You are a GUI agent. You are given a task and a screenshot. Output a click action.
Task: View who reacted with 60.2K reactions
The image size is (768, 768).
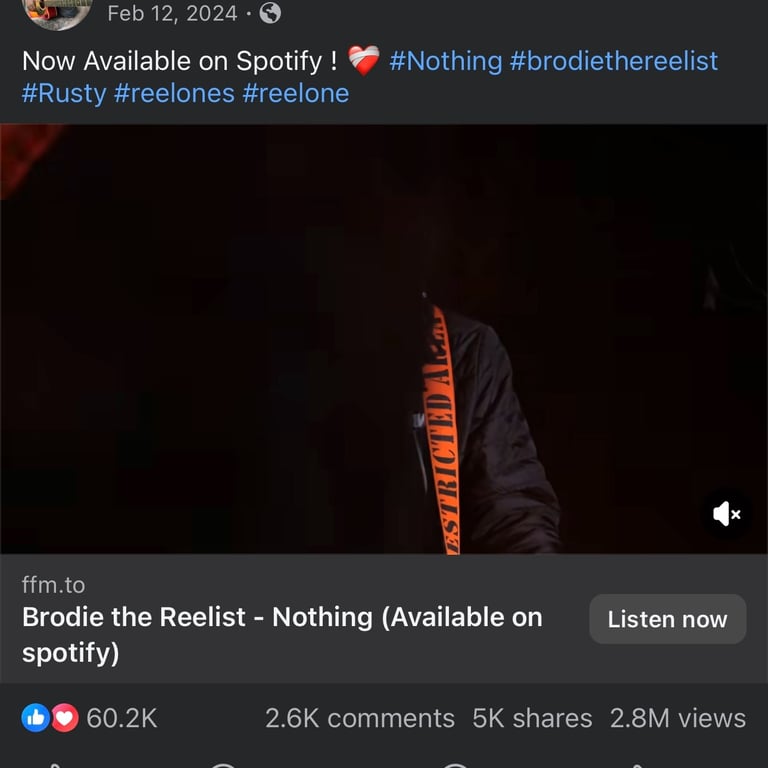point(90,718)
